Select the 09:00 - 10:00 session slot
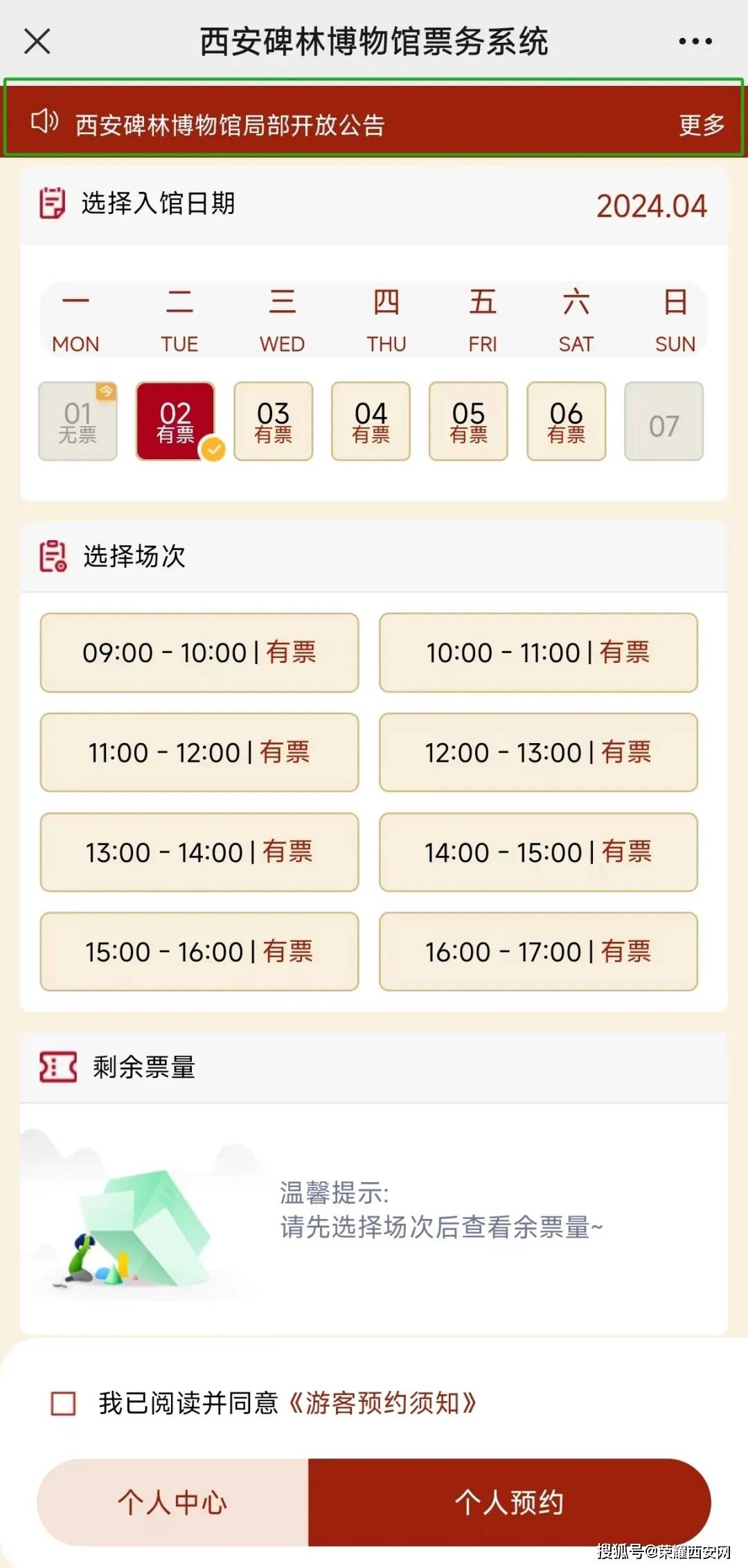The image size is (748, 1568). coord(199,652)
